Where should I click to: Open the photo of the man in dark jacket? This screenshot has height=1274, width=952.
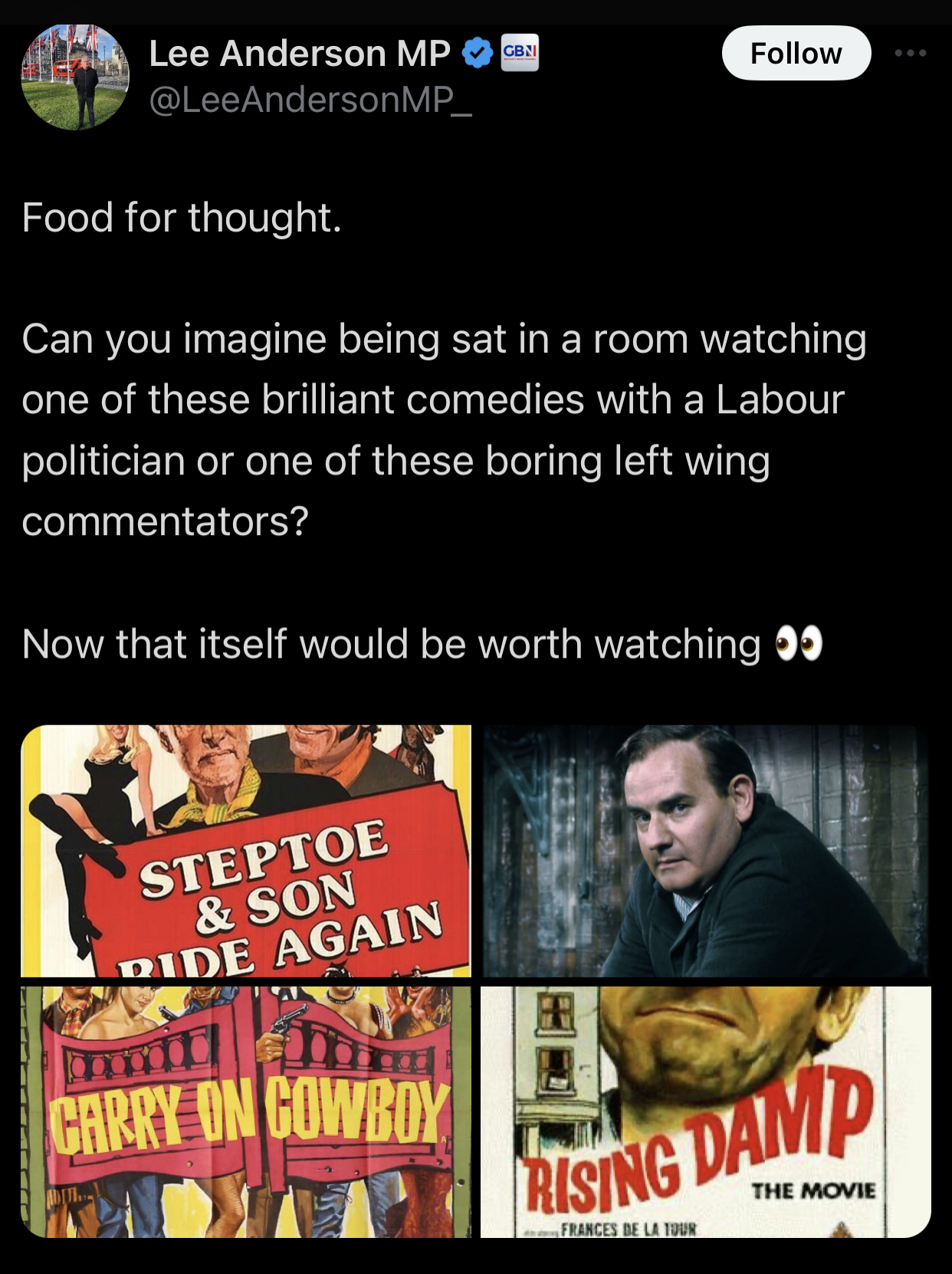coord(705,851)
